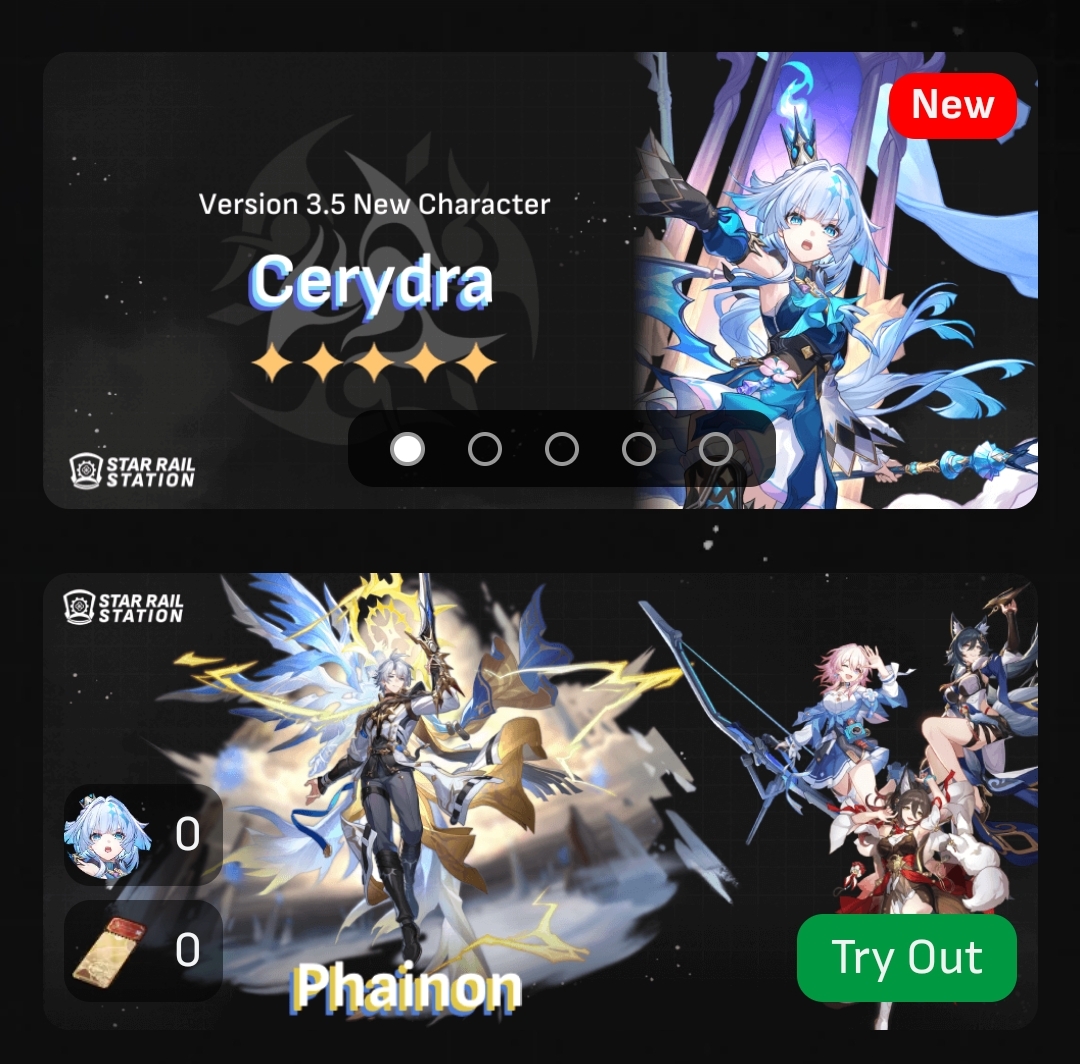
Task: Select the Cerydra avatar counter
Action: point(143,834)
